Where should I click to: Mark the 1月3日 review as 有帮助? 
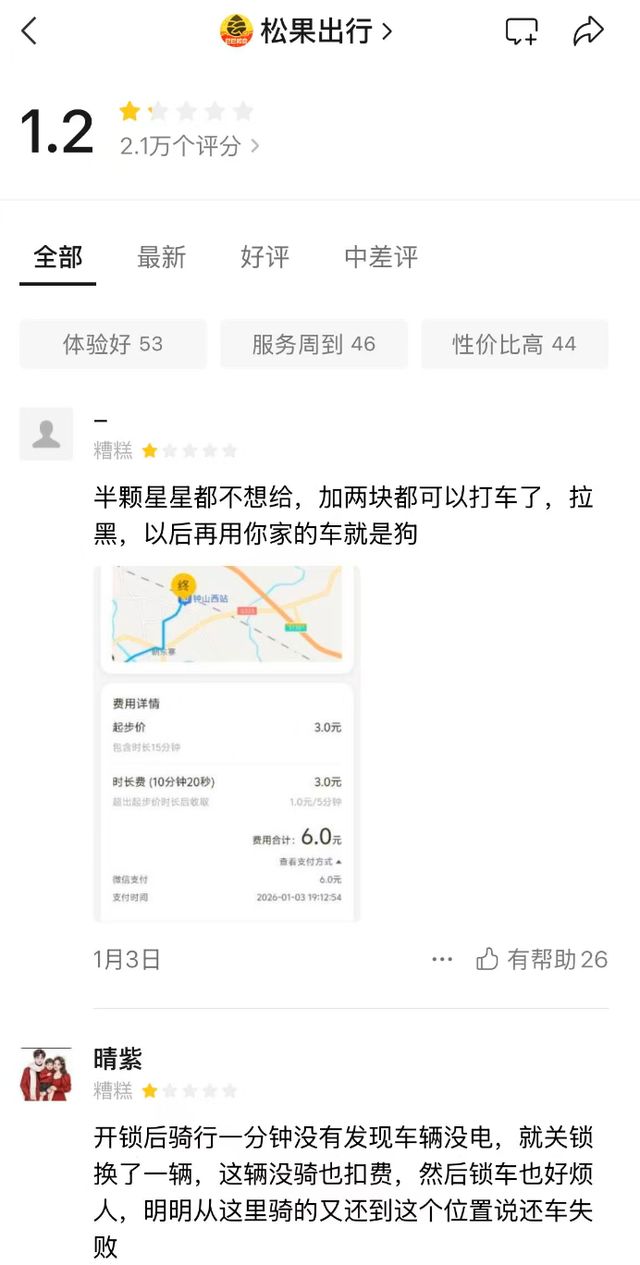click(541, 959)
